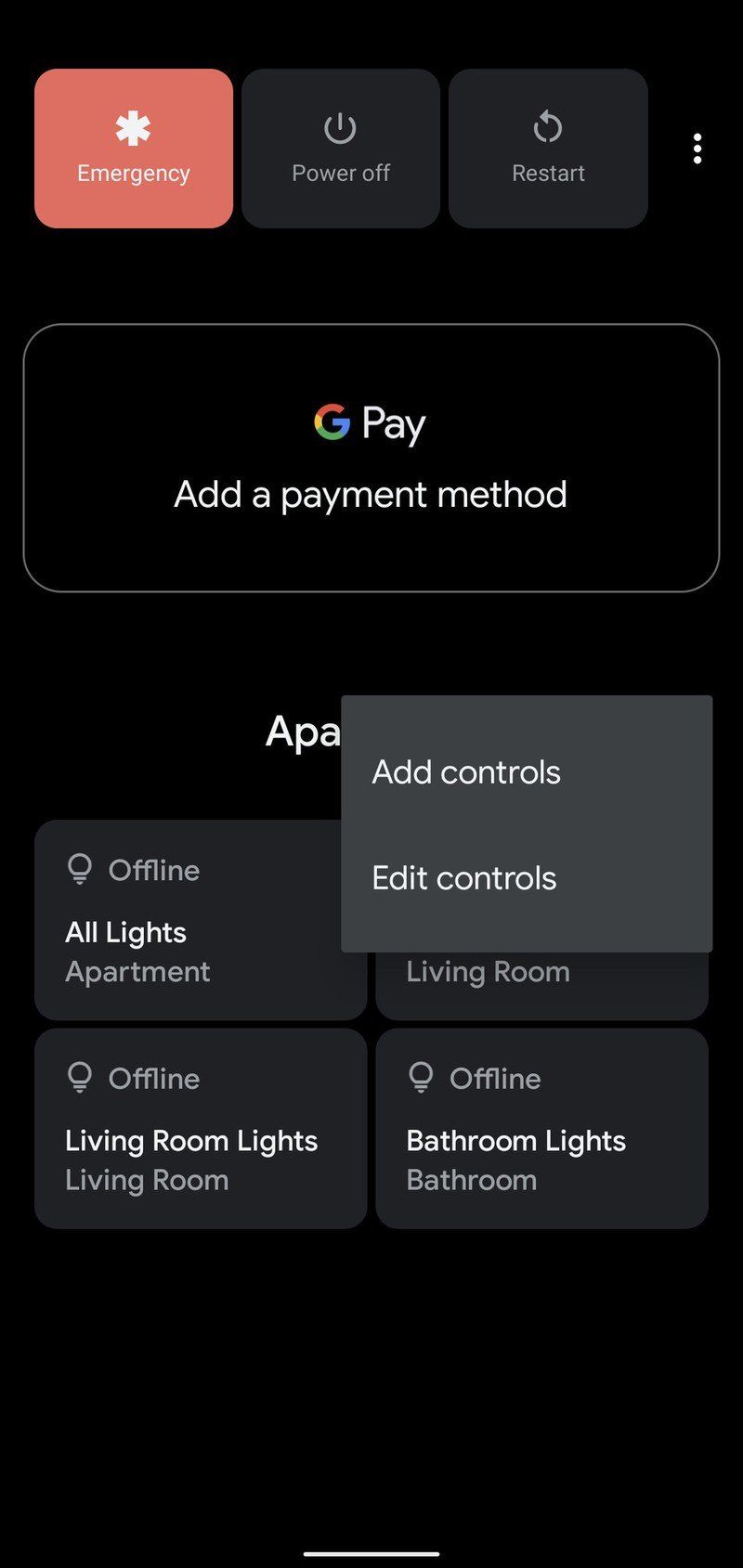Image resolution: width=743 pixels, height=1568 pixels.
Task: Toggle the Bathroom Lights control
Action: tap(541, 1126)
